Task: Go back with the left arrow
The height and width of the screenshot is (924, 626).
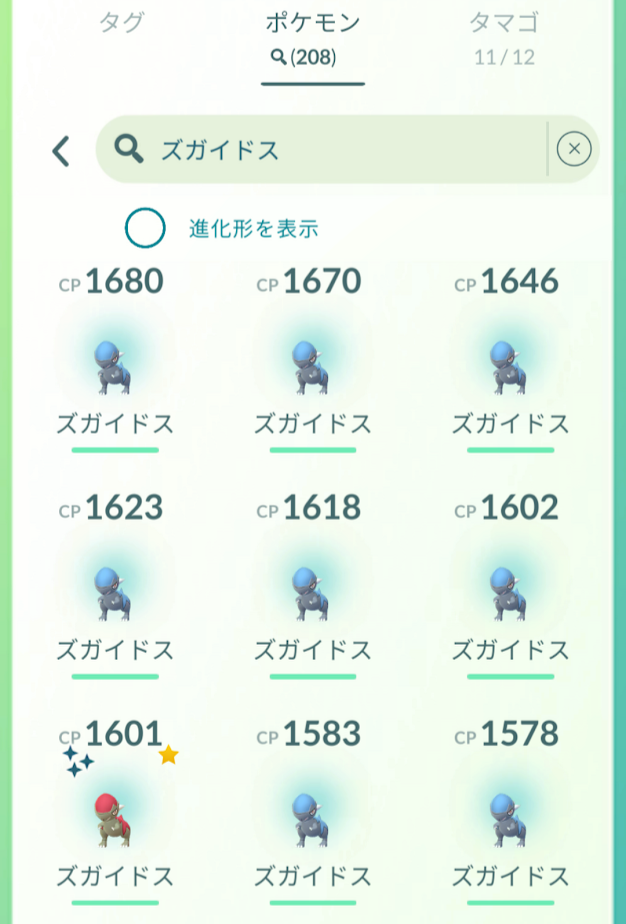Action: click(x=61, y=151)
